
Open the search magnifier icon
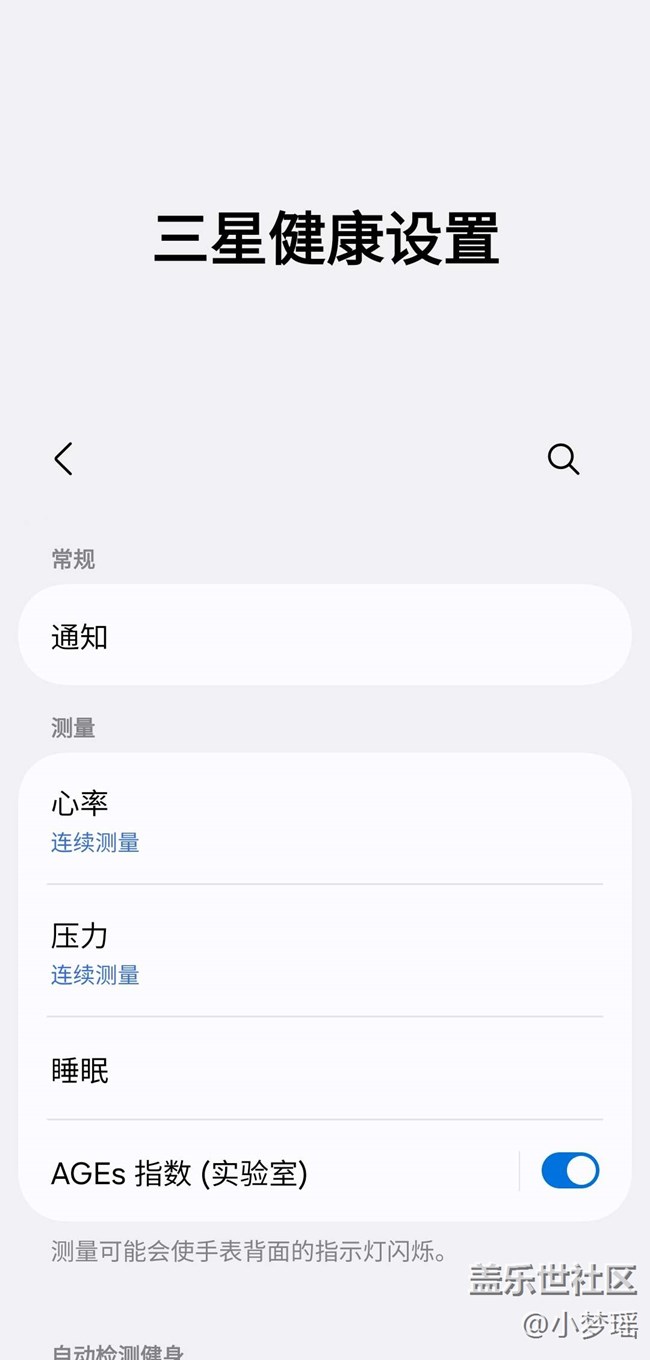[563, 459]
